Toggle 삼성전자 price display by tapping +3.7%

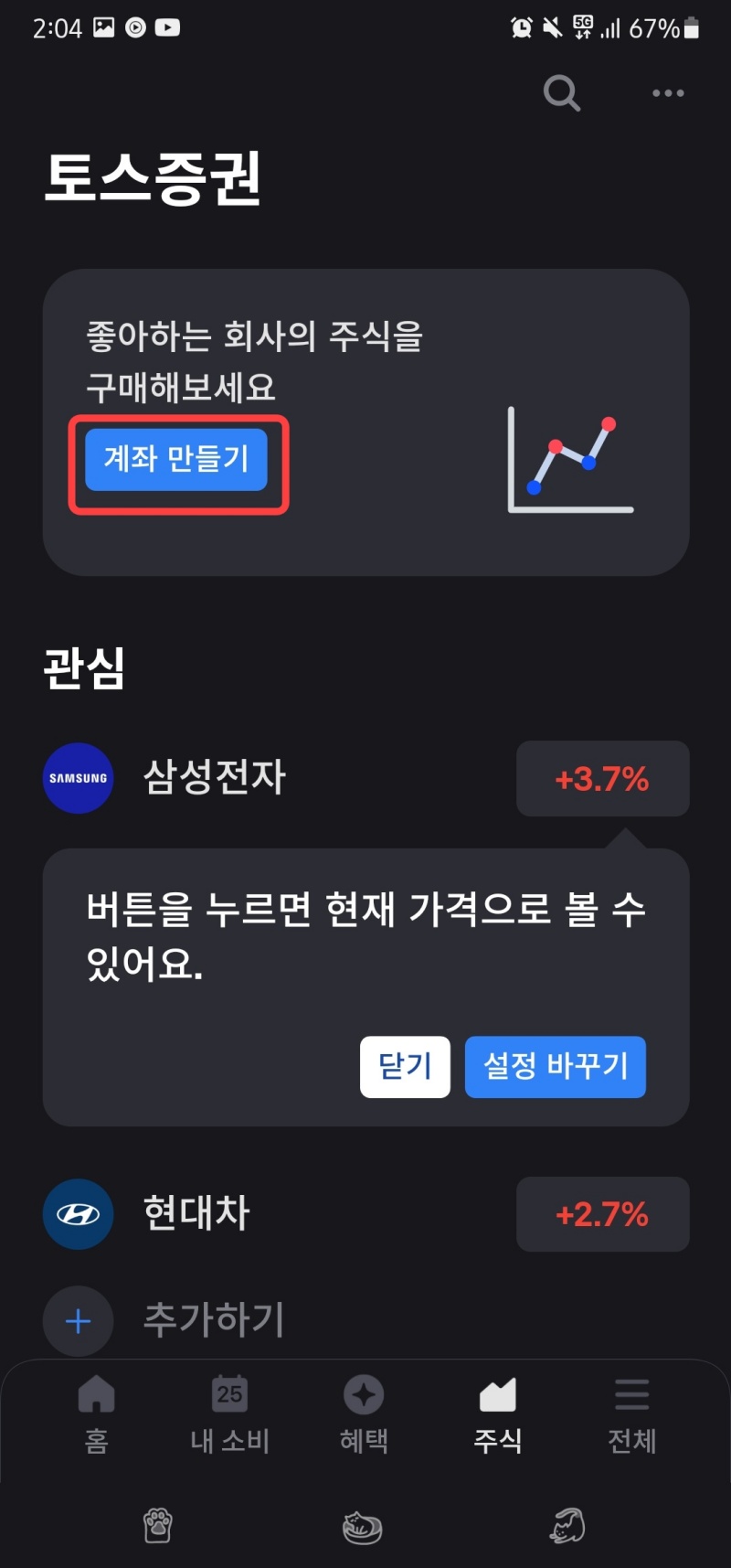point(602,778)
